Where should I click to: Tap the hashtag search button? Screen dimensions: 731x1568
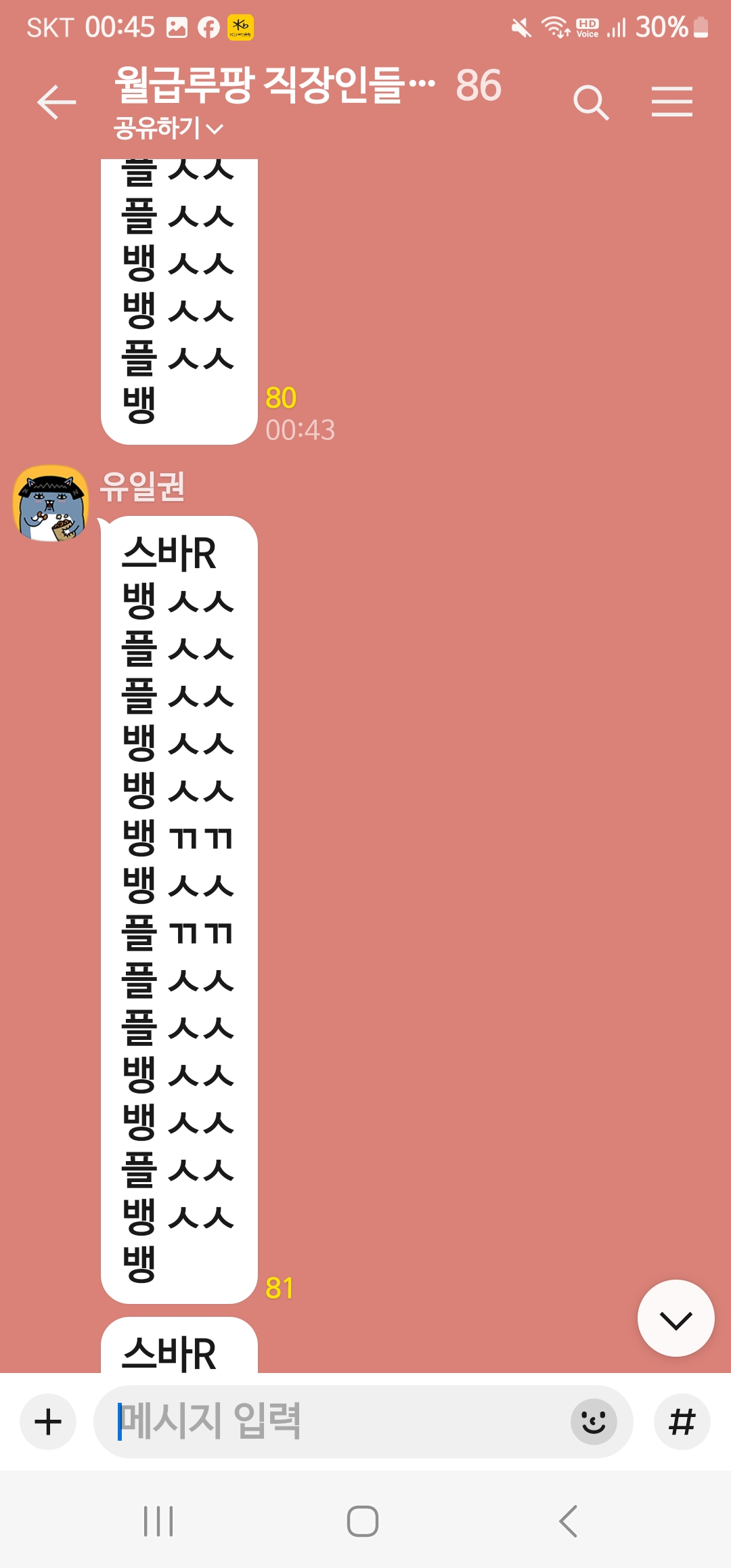pyautogui.click(x=682, y=1421)
